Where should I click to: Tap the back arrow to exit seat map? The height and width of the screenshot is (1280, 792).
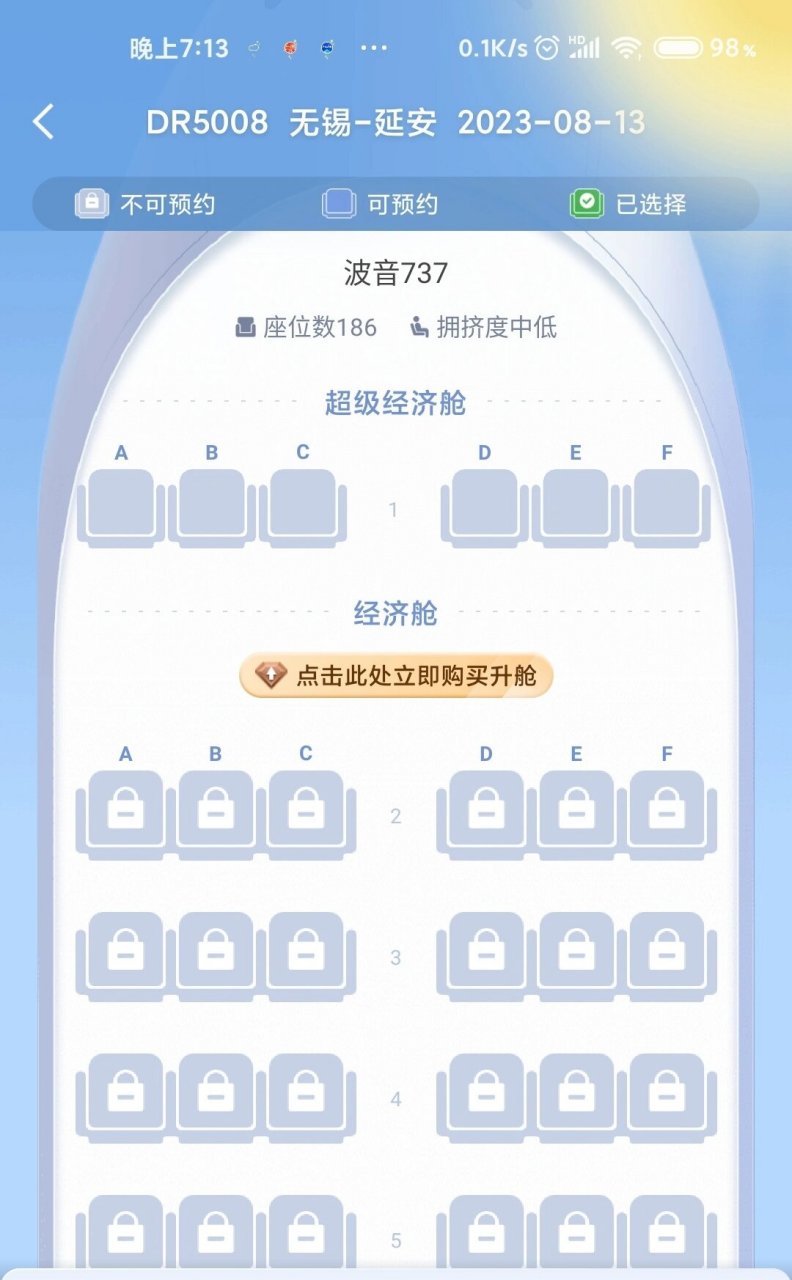click(x=42, y=120)
